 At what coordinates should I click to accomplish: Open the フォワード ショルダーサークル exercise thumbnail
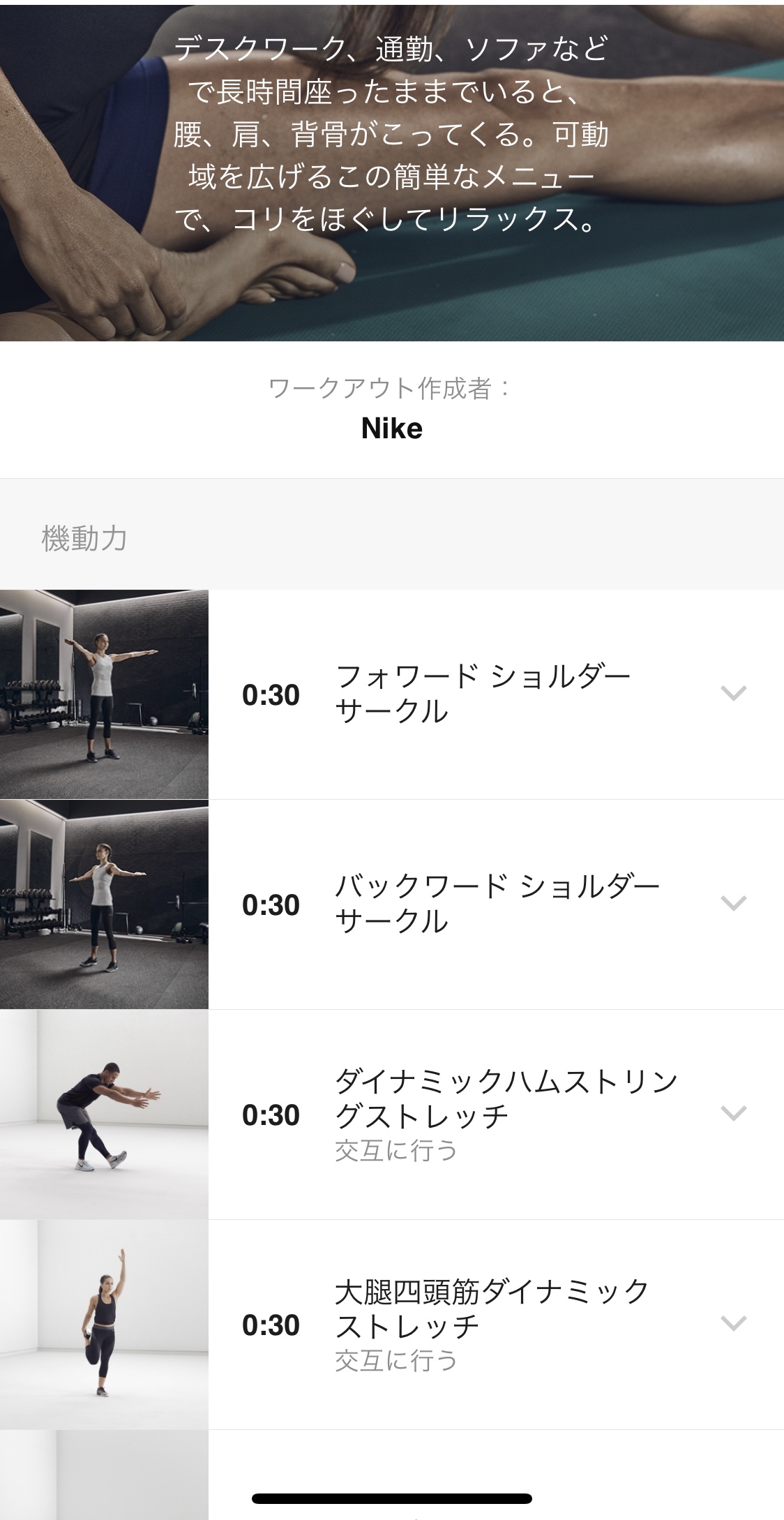pos(104,694)
